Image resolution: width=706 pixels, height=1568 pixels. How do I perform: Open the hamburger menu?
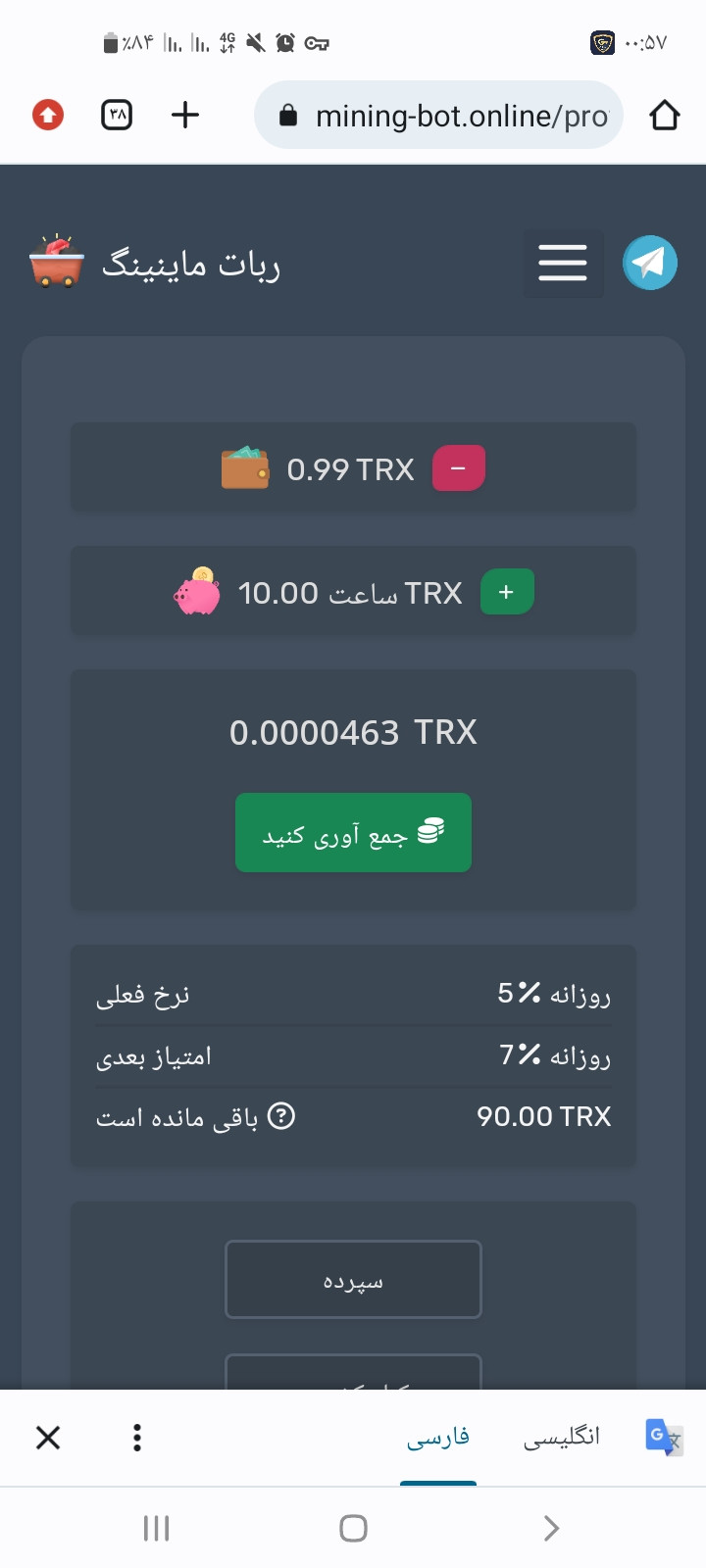563,264
